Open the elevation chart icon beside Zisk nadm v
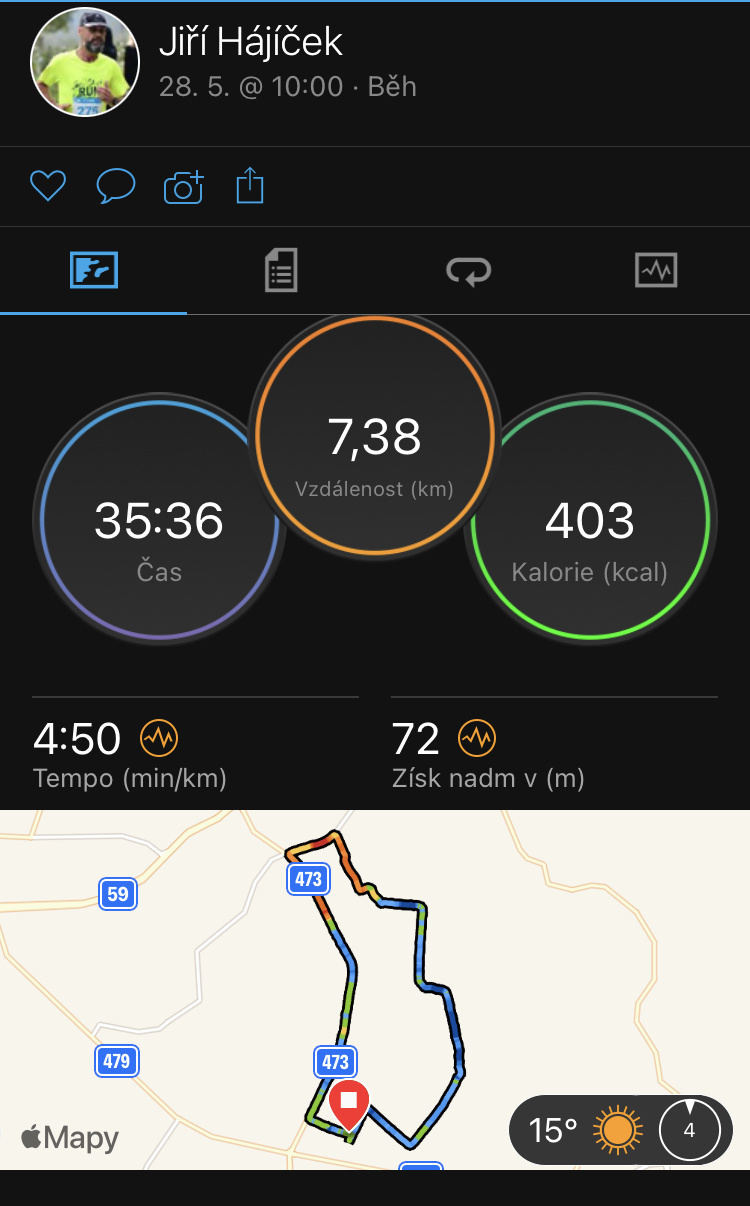 tap(477, 739)
